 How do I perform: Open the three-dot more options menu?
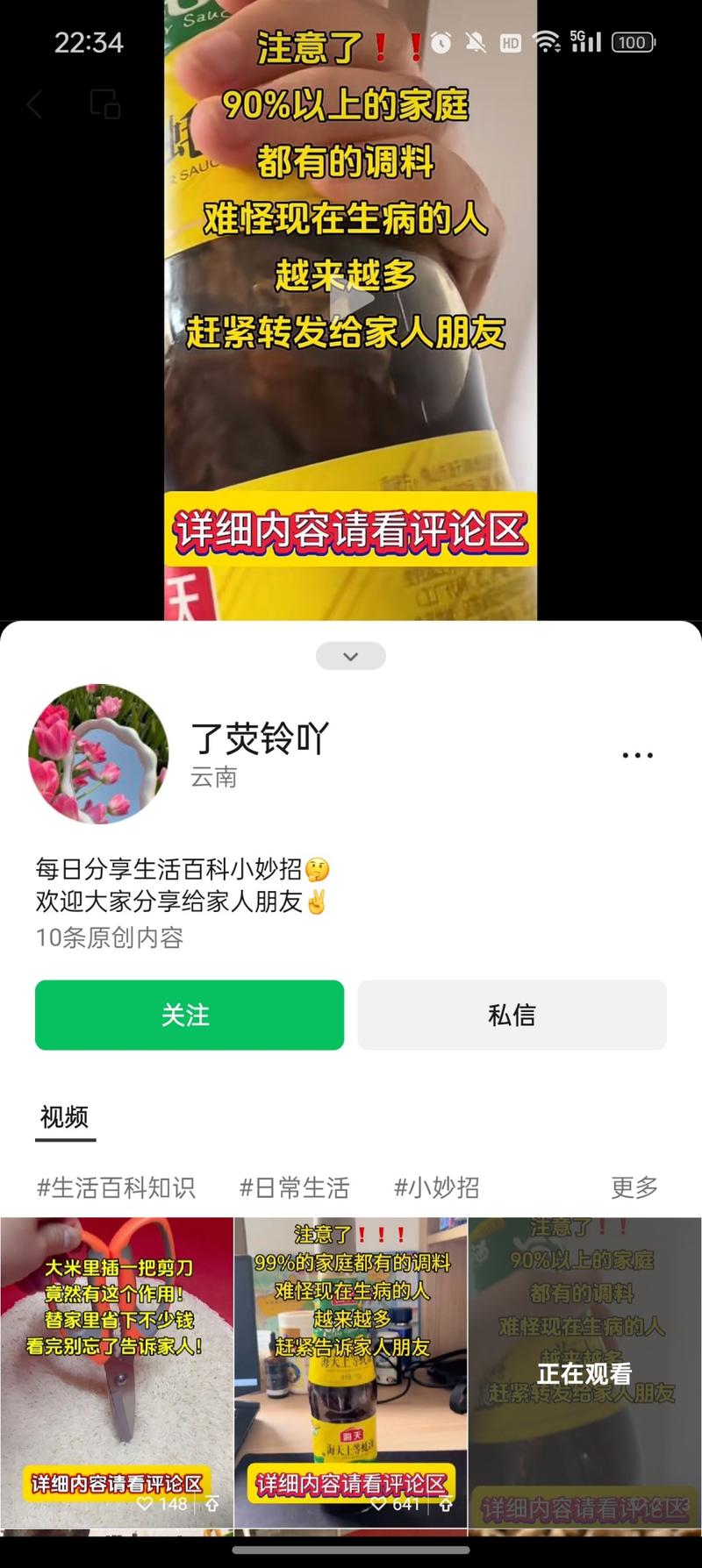coord(636,754)
